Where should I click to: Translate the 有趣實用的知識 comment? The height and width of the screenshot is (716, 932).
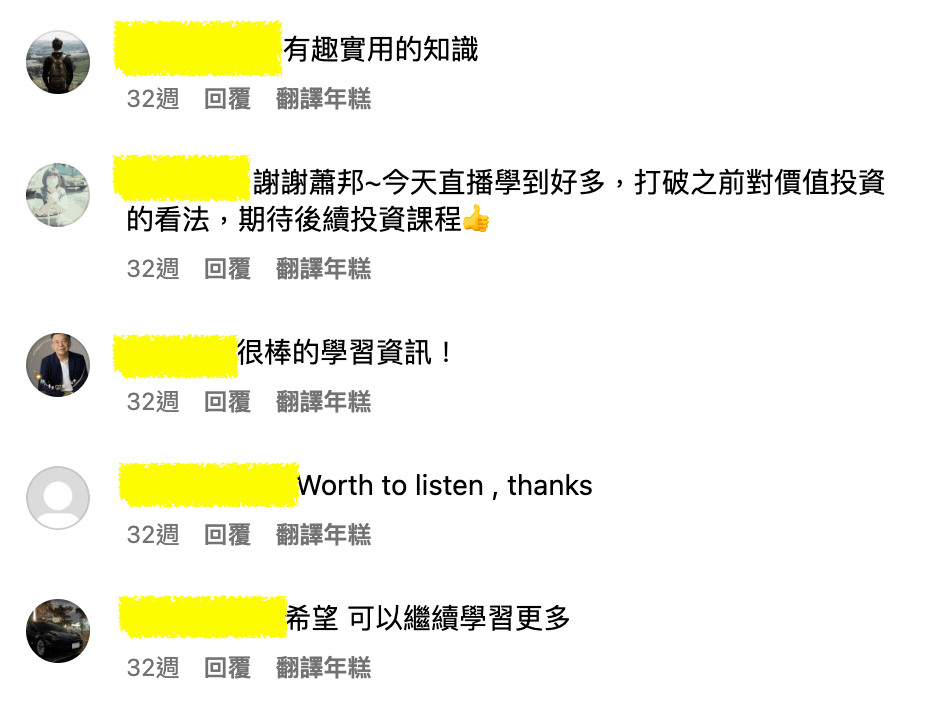coord(323,99)
